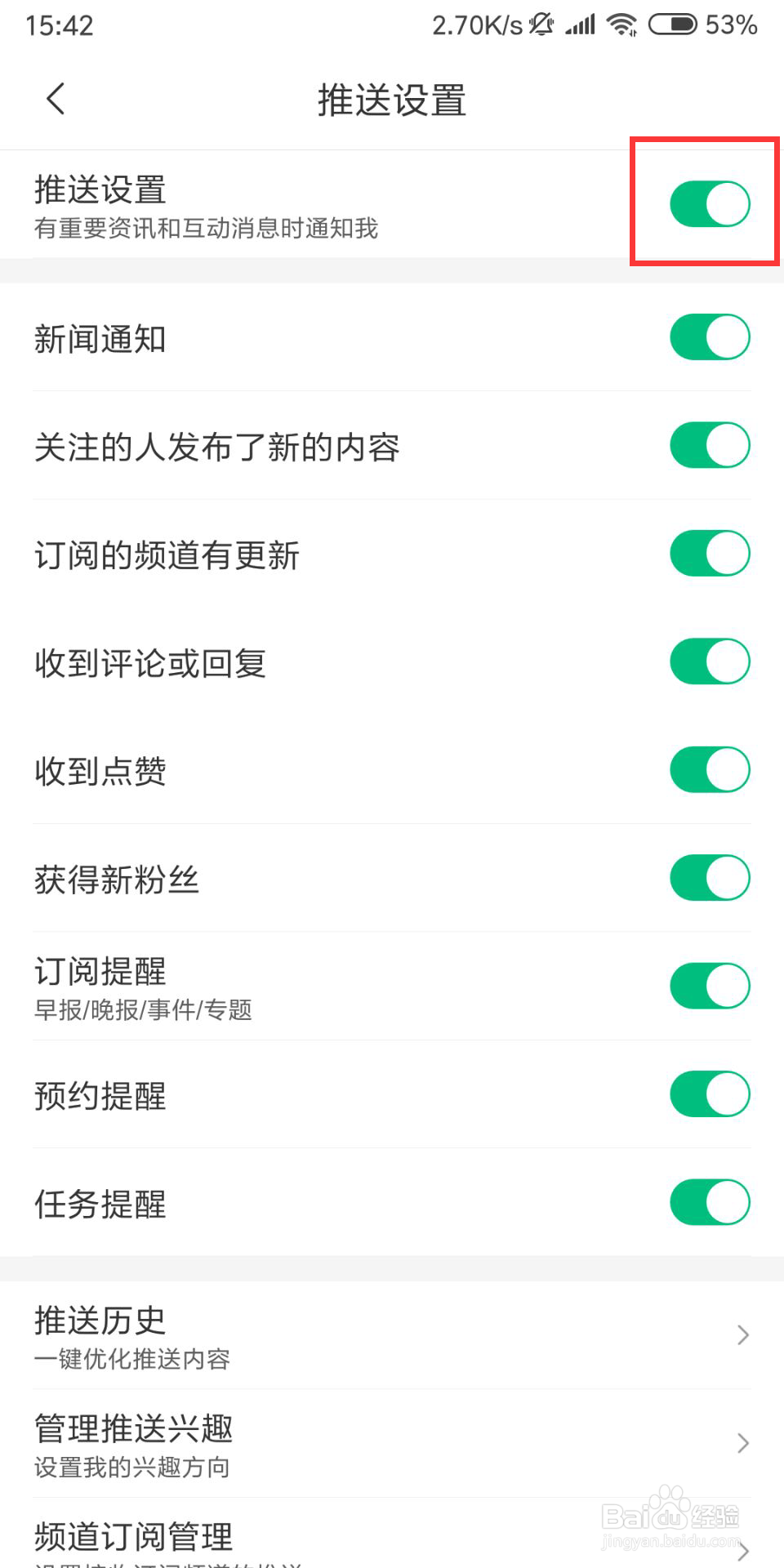Disable 任务提醒 toggle
This screenshot has width=784, height=1568.
pyautogui.click(x=710, y=1202)
